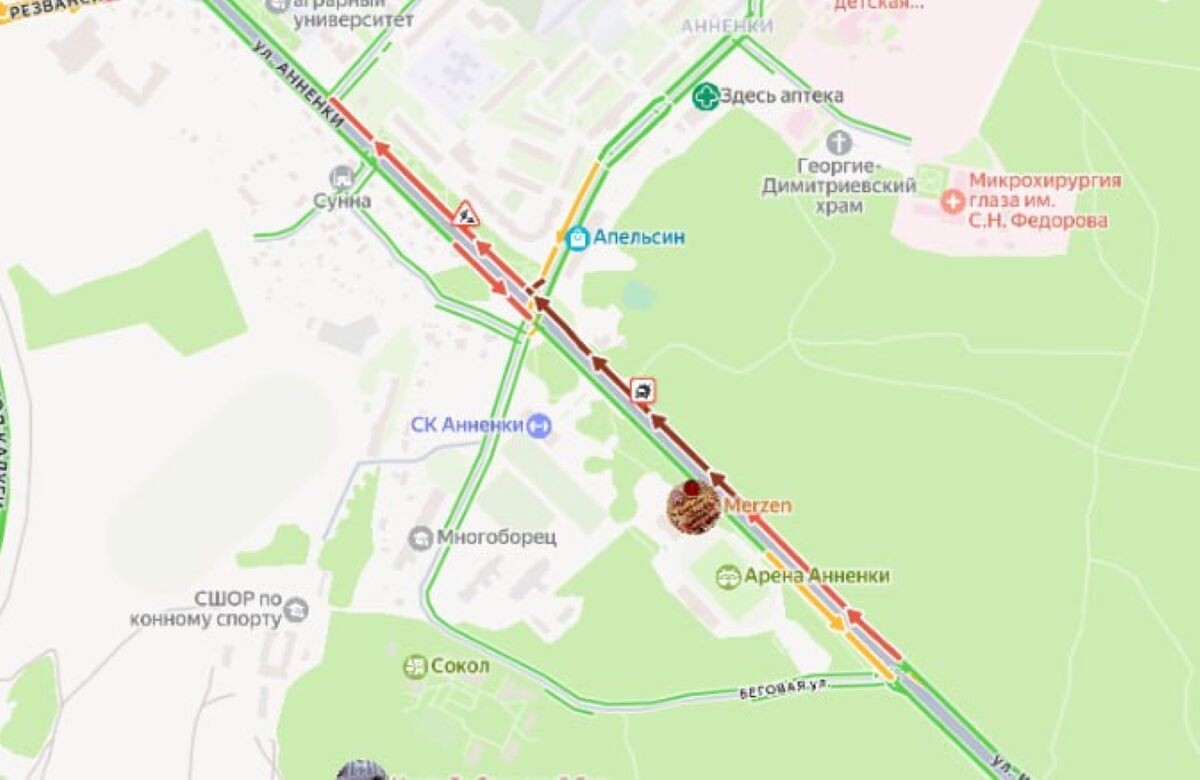Tap the Сунна bus stop marker
The image size is (1200, 780).
pyautogui.click(x=343, y=178)
